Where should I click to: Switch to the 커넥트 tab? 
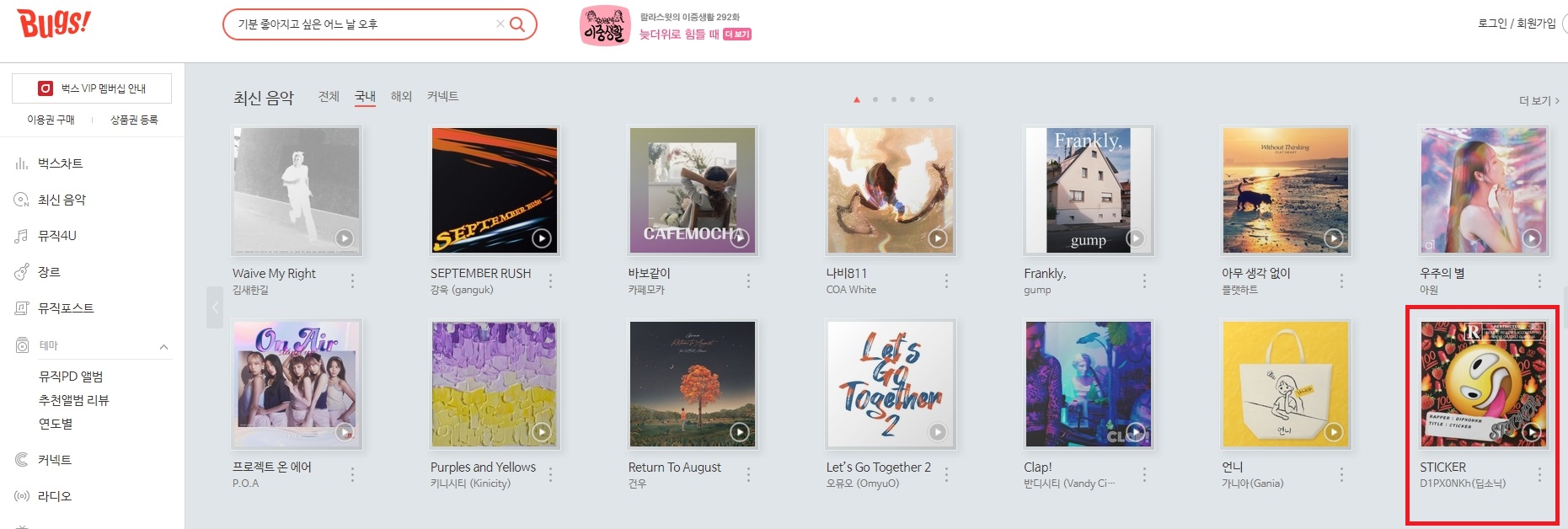tap(442, 96)
